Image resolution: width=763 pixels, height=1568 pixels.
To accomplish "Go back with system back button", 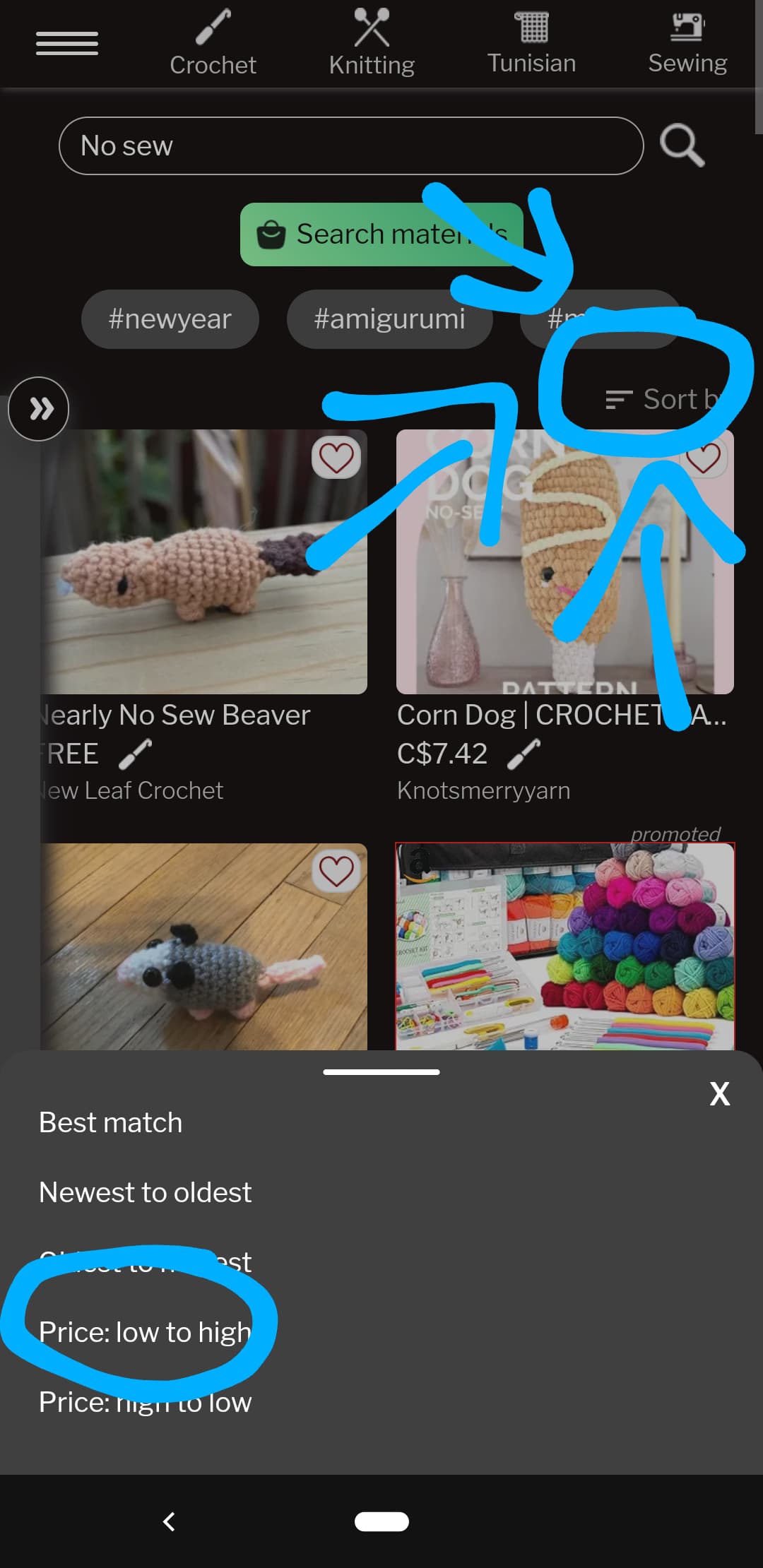I will tap(169, 1521).
